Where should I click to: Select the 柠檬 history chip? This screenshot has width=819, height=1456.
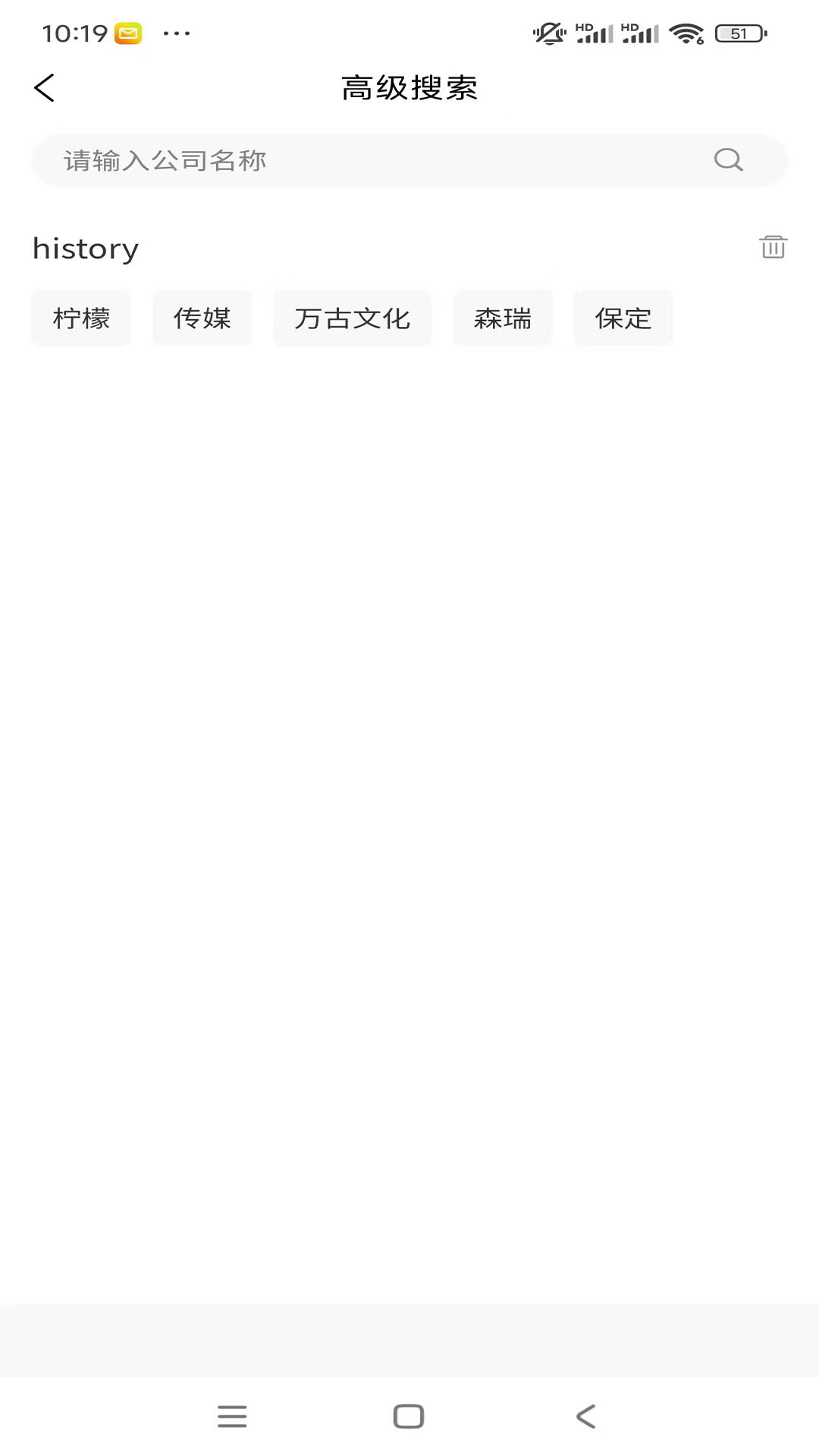pyautogui.click(x=81, y=318)
